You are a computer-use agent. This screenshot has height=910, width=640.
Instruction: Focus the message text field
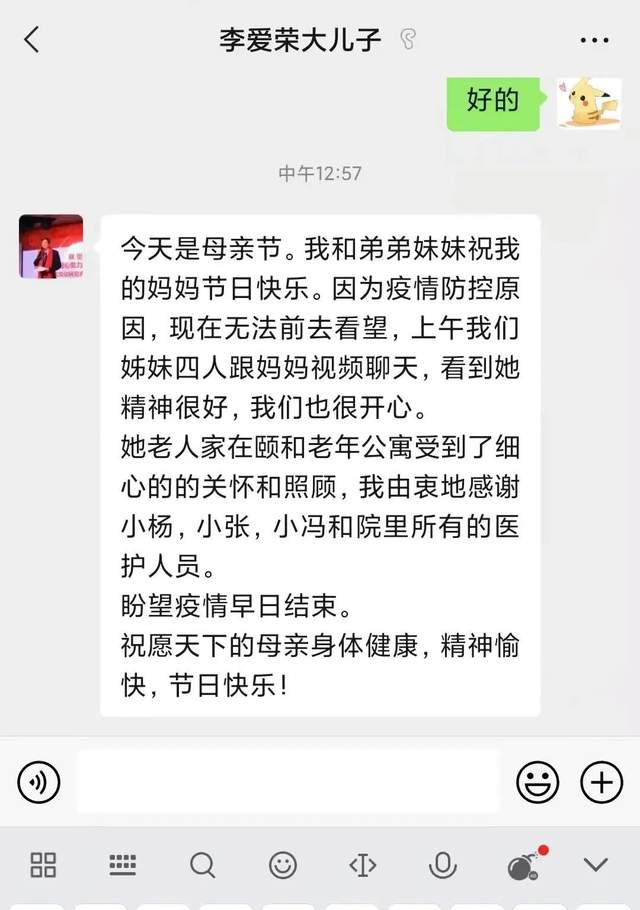pos(287,781)
